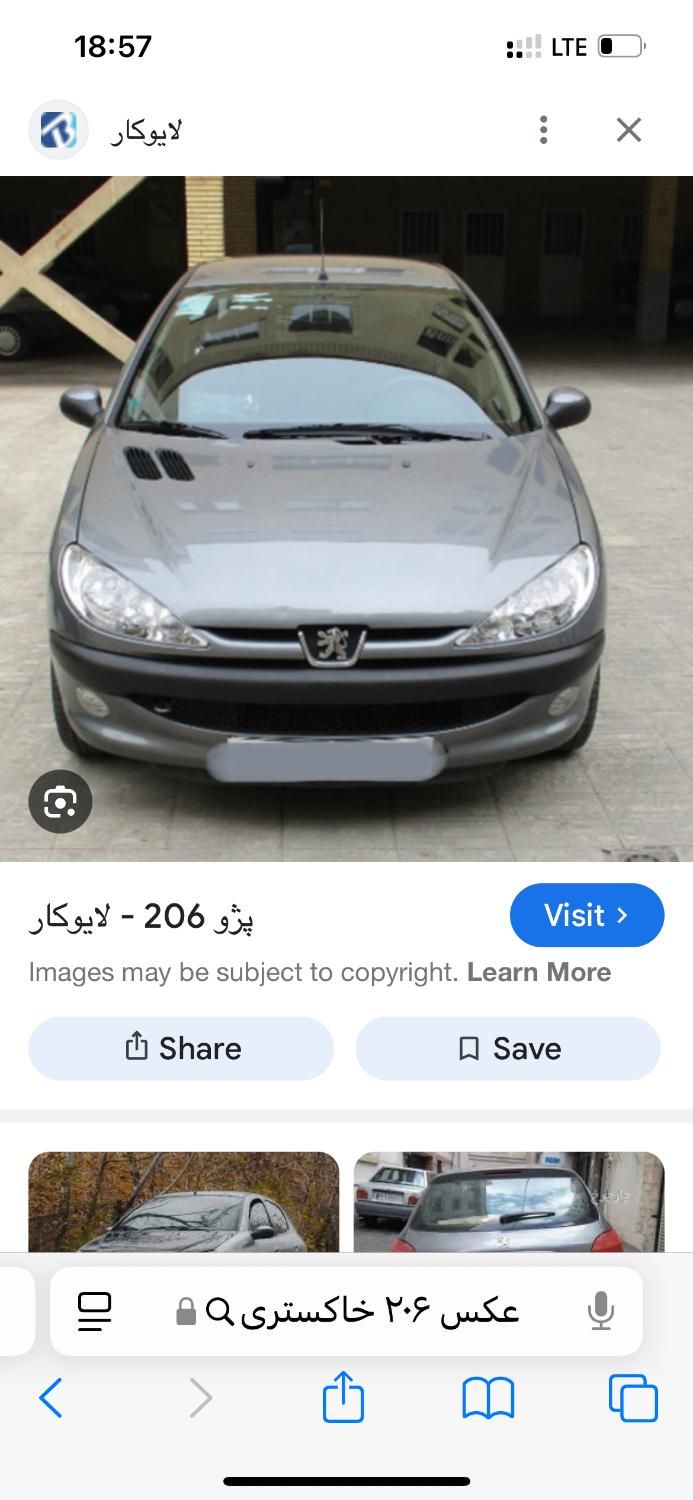
Task: Start voice search with the microphone
Action: coord(600,1311)
